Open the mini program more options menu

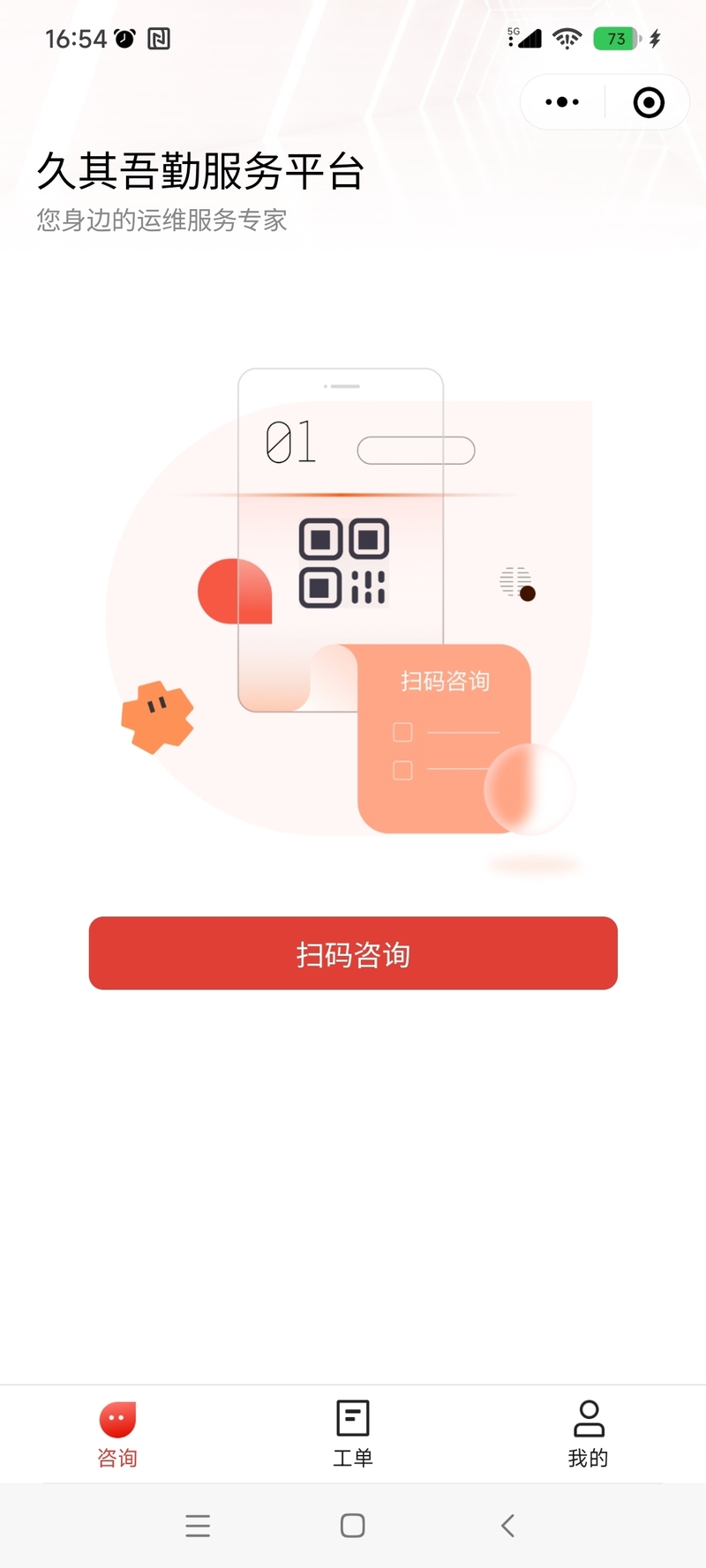point(562,102)
